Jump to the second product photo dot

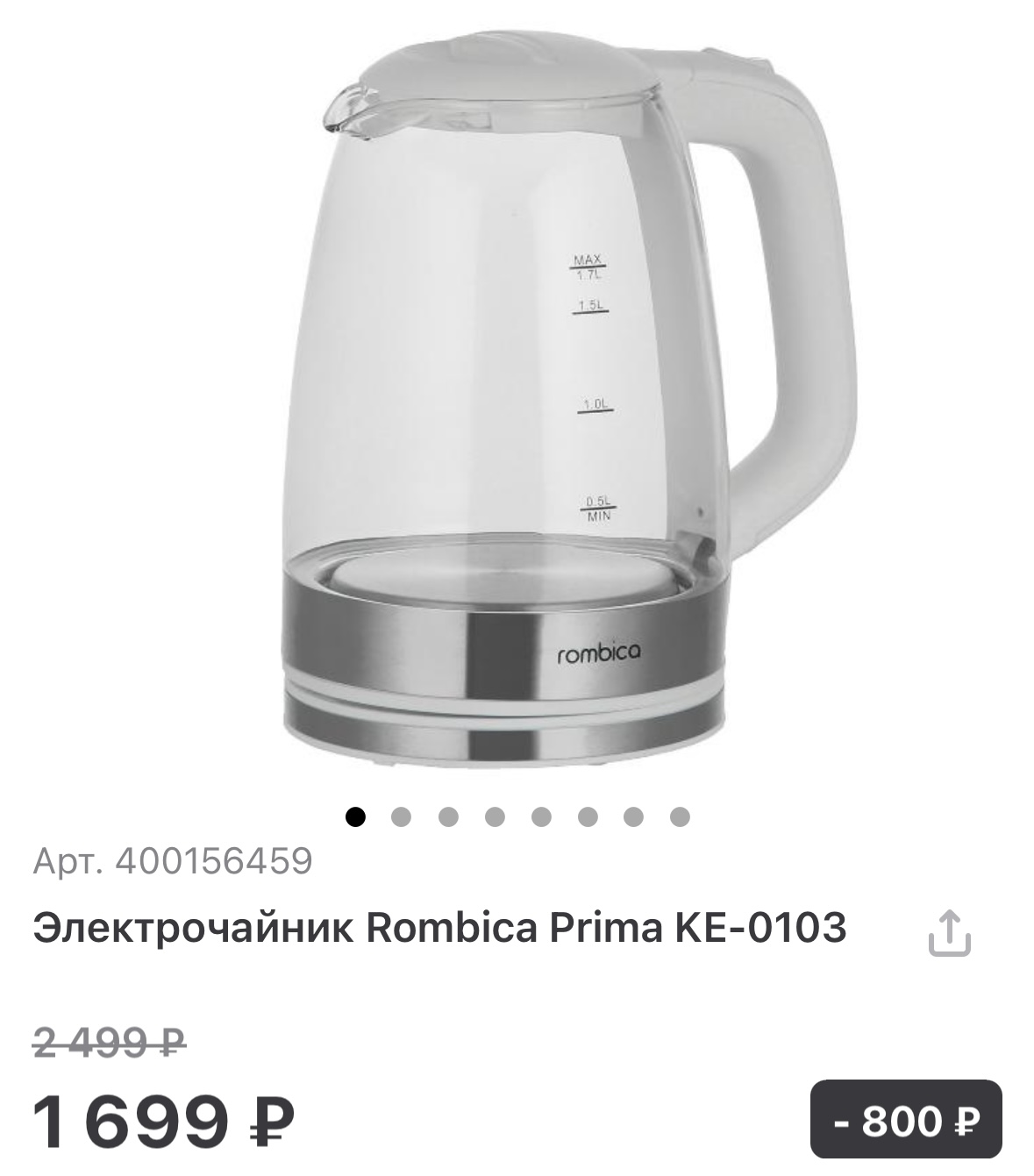[402, 816]
